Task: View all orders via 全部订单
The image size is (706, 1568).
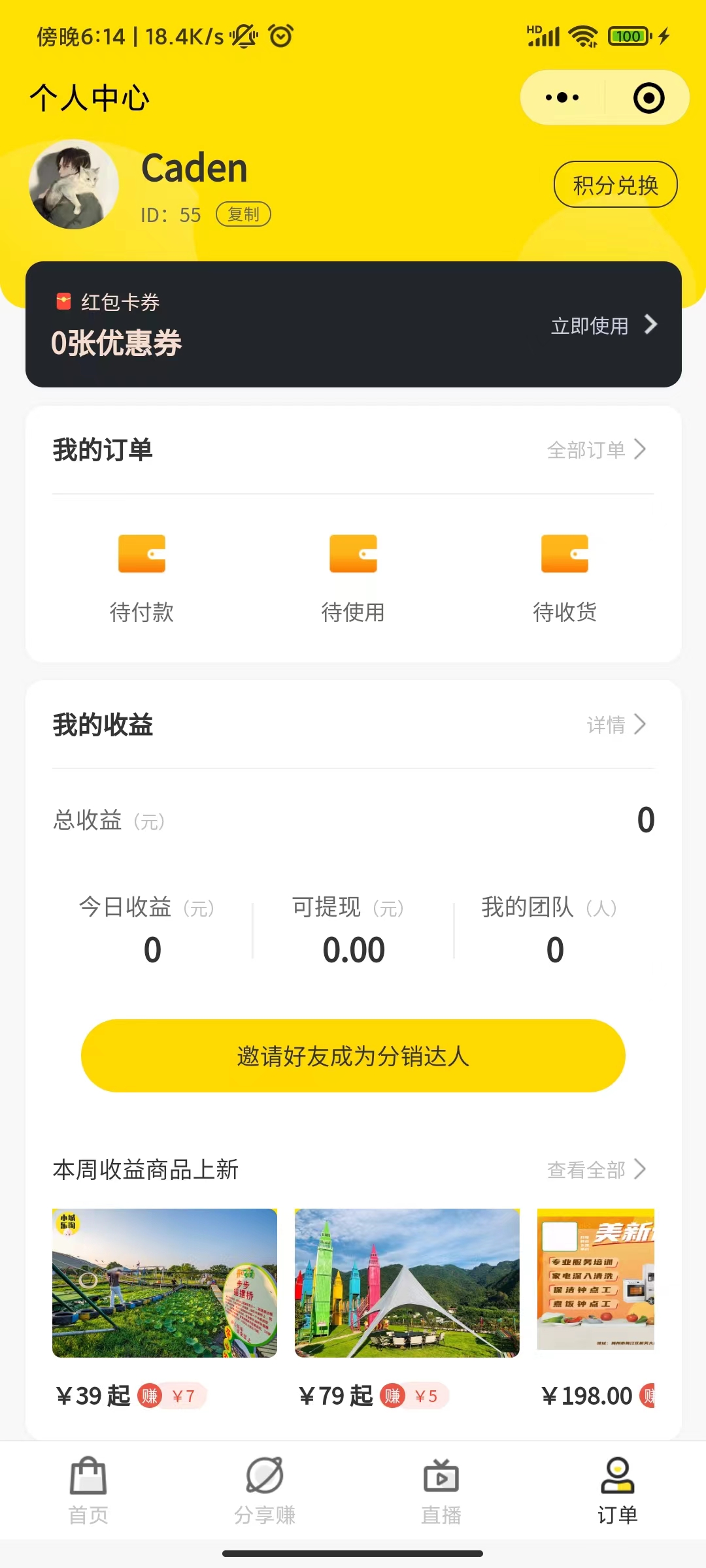Action: (596, 449)
